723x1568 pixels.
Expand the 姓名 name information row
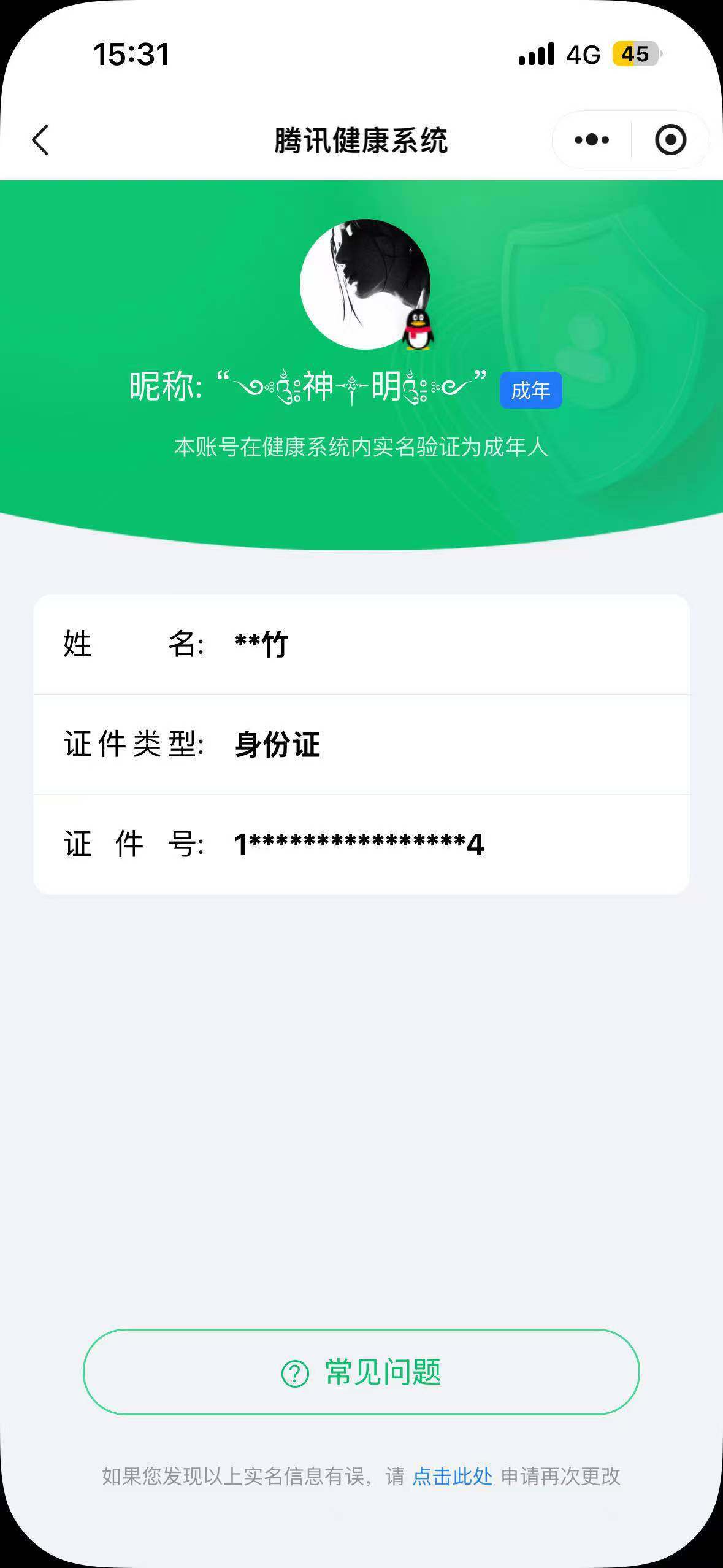pos(361,645)
